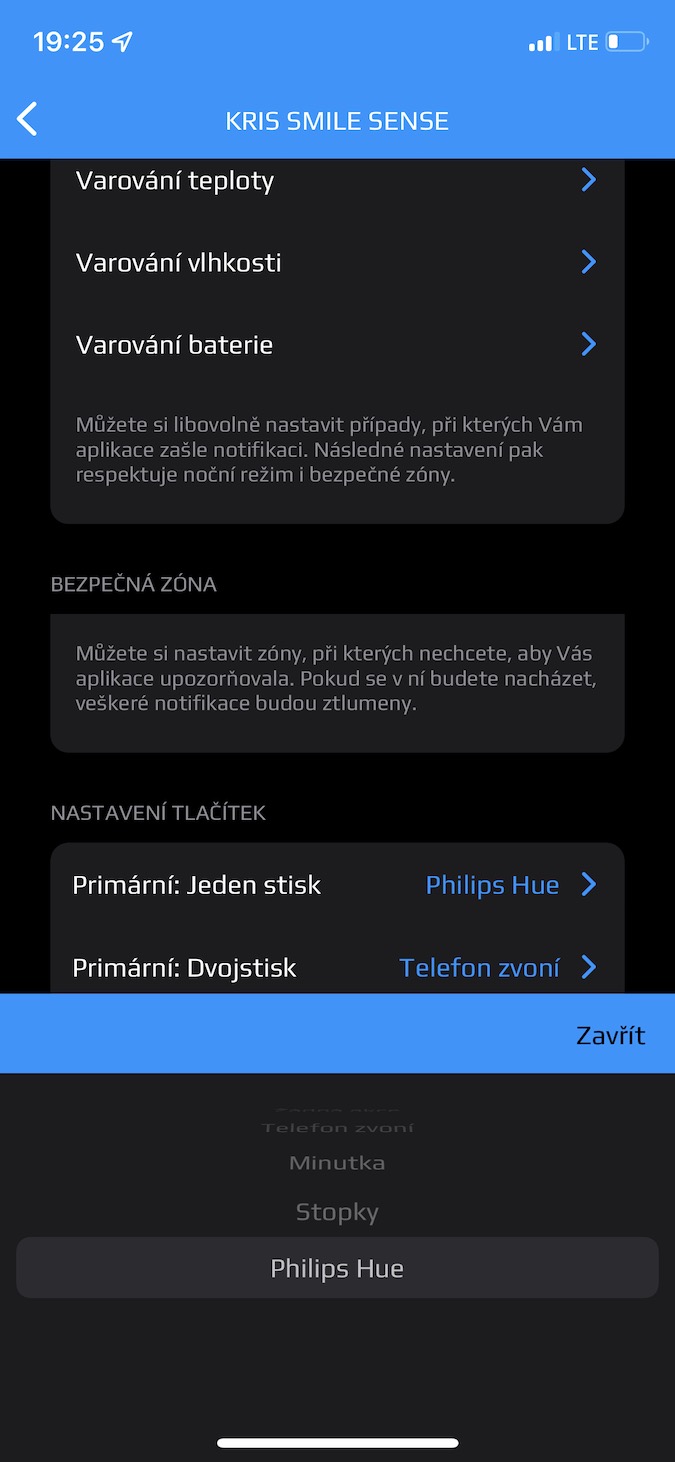
Task: Open Varování teploty settings
Action: tap(337, 181)
